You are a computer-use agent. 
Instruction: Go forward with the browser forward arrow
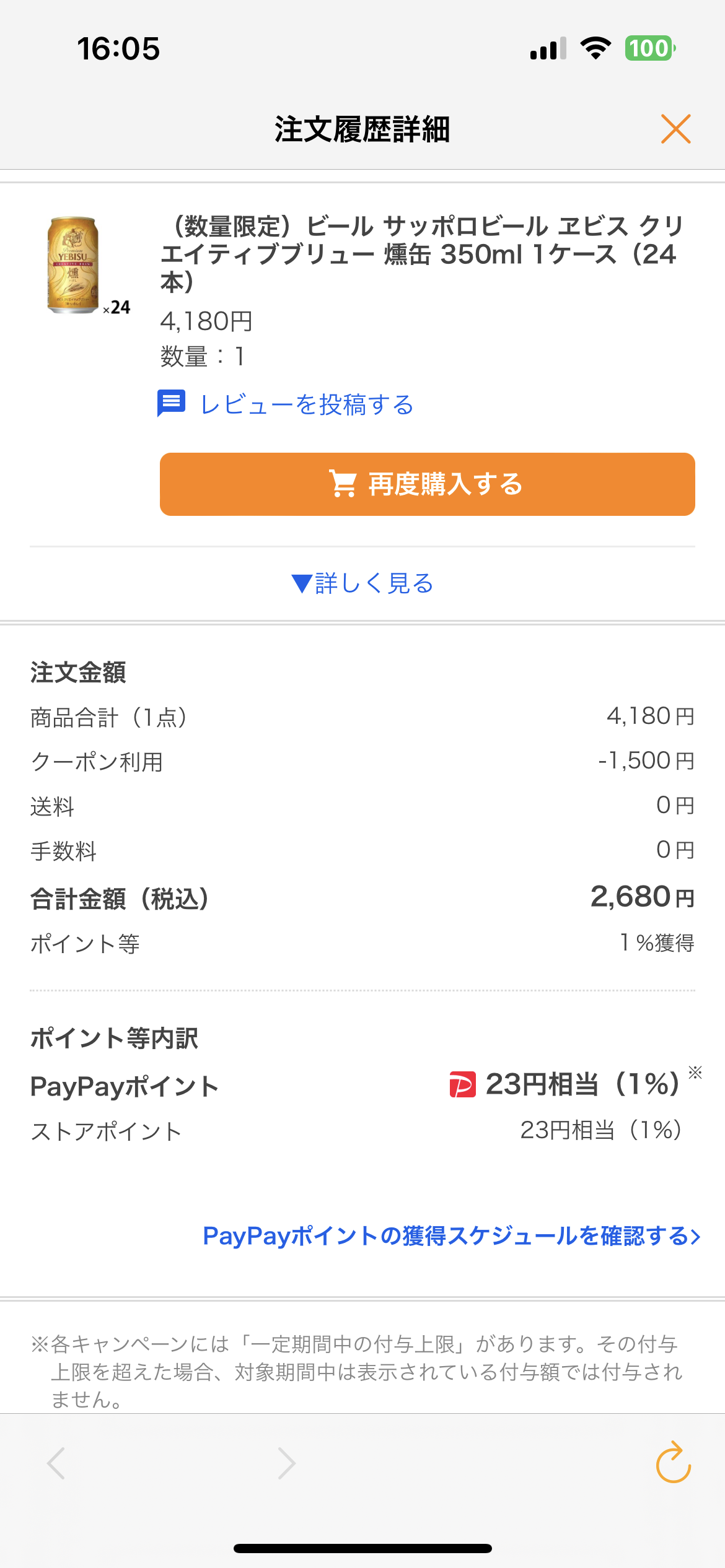(286, 1463)
